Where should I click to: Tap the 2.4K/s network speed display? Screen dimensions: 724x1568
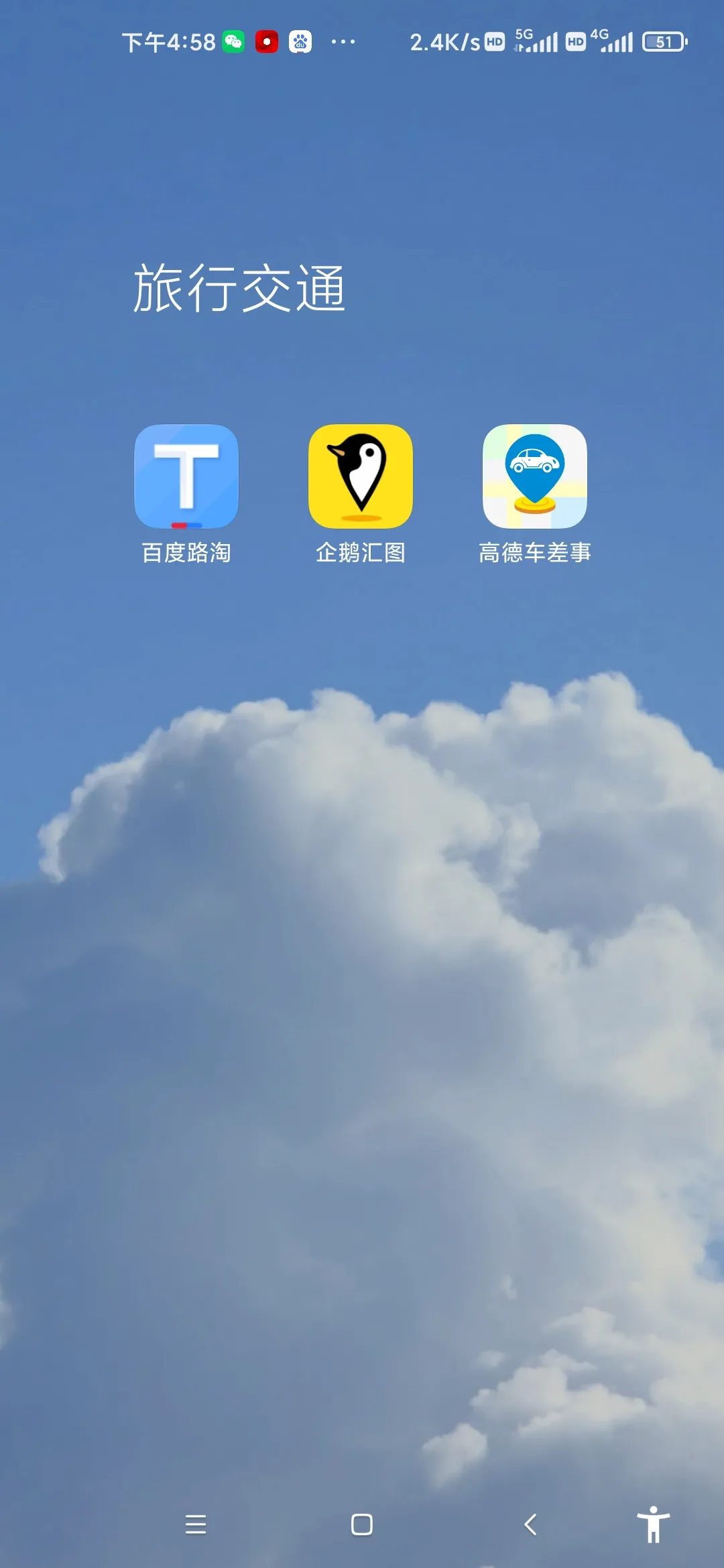point(444,42)
